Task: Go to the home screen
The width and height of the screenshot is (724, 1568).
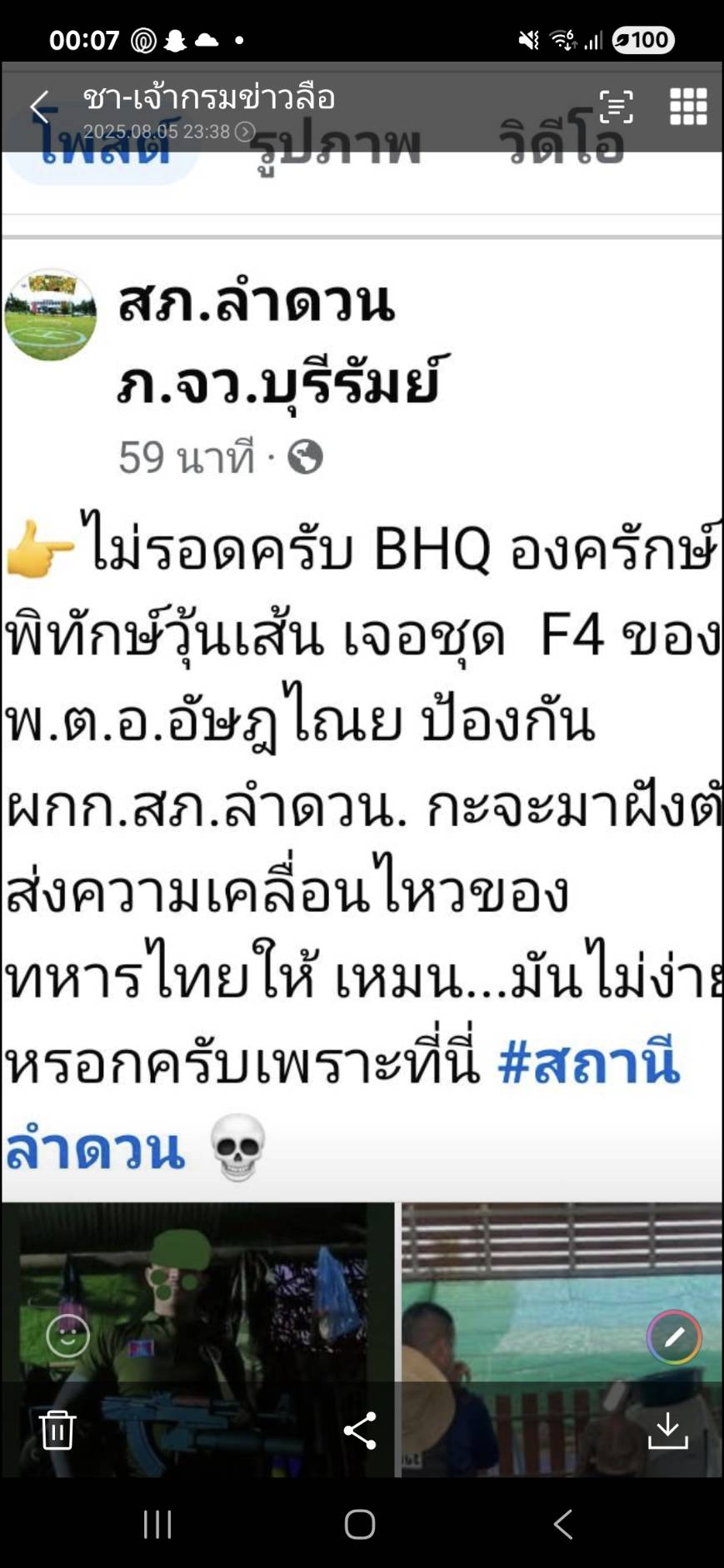Action: (360, 1524)
